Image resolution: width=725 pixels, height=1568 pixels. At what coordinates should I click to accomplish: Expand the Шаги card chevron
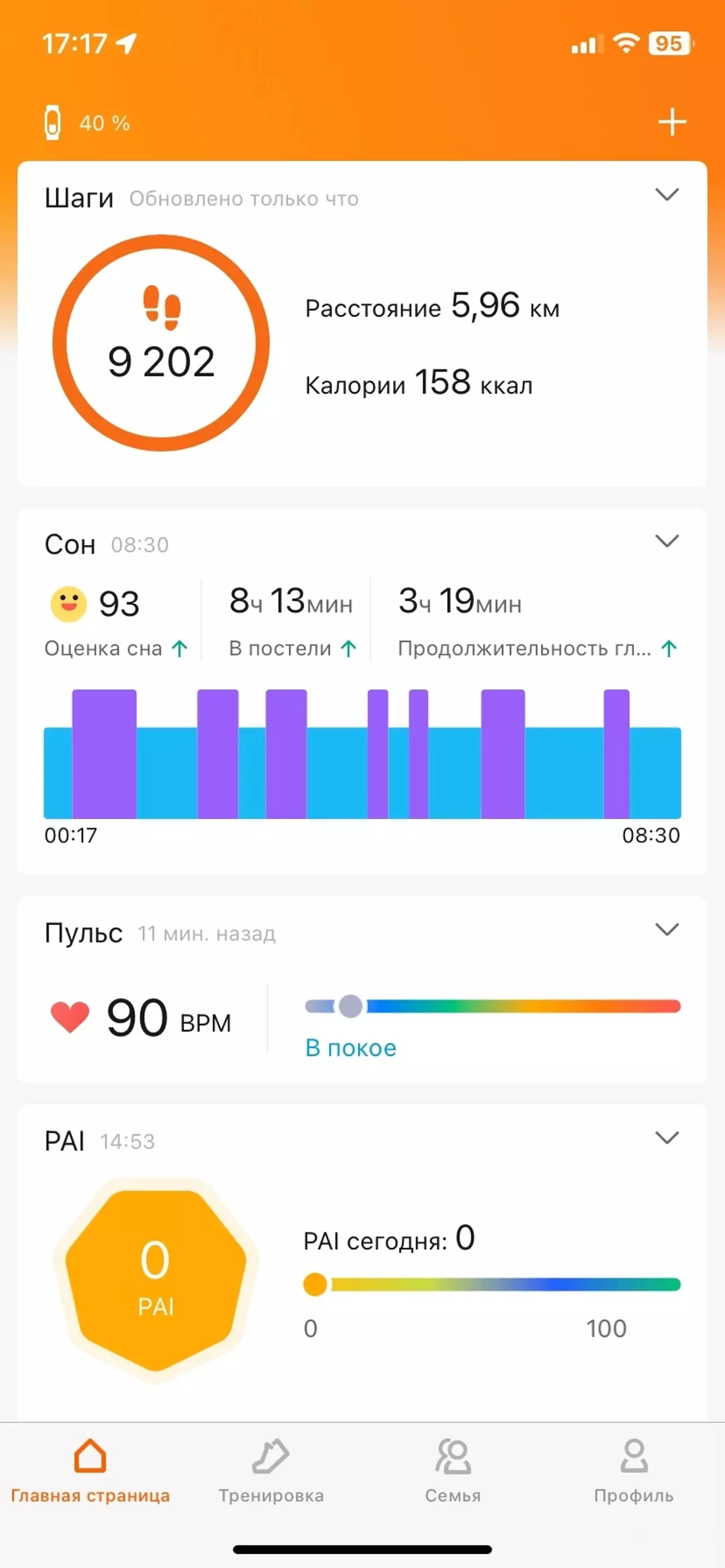pos(667,195)
